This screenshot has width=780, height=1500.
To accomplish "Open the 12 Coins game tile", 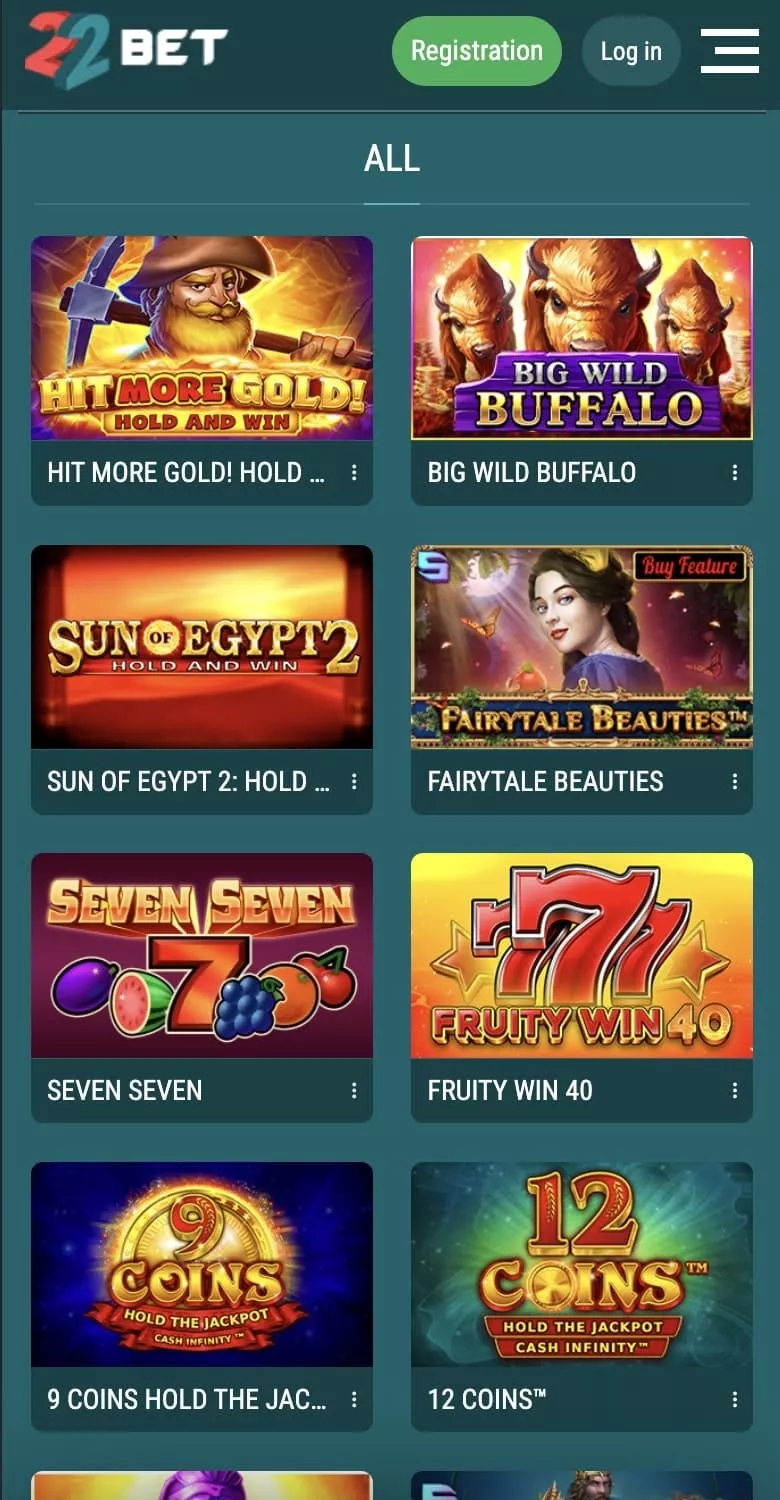I will (582, 1264).
